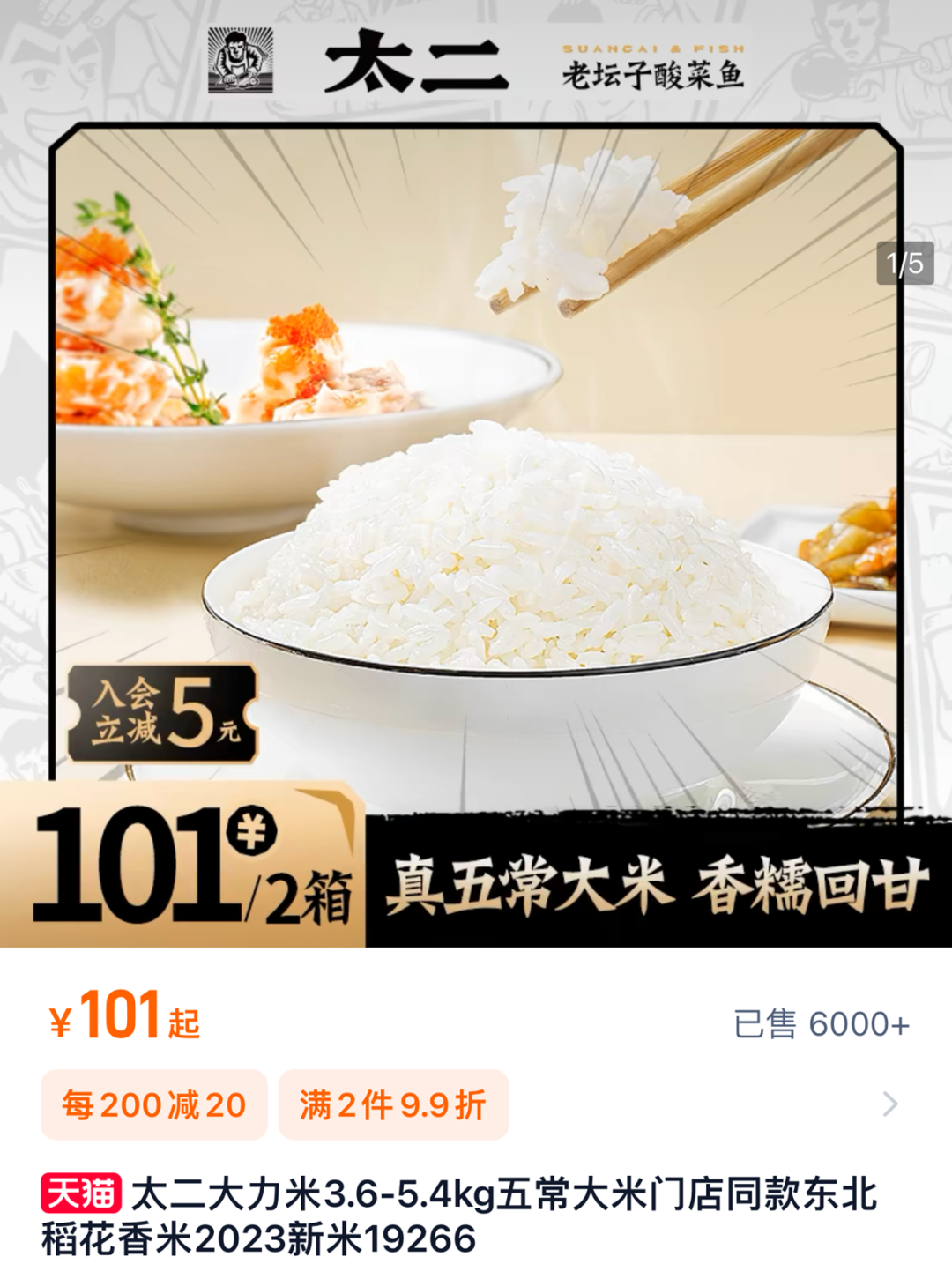Open the main rice product image
The width and height of the screenshot is (952, 1279).
pos(476,467)
